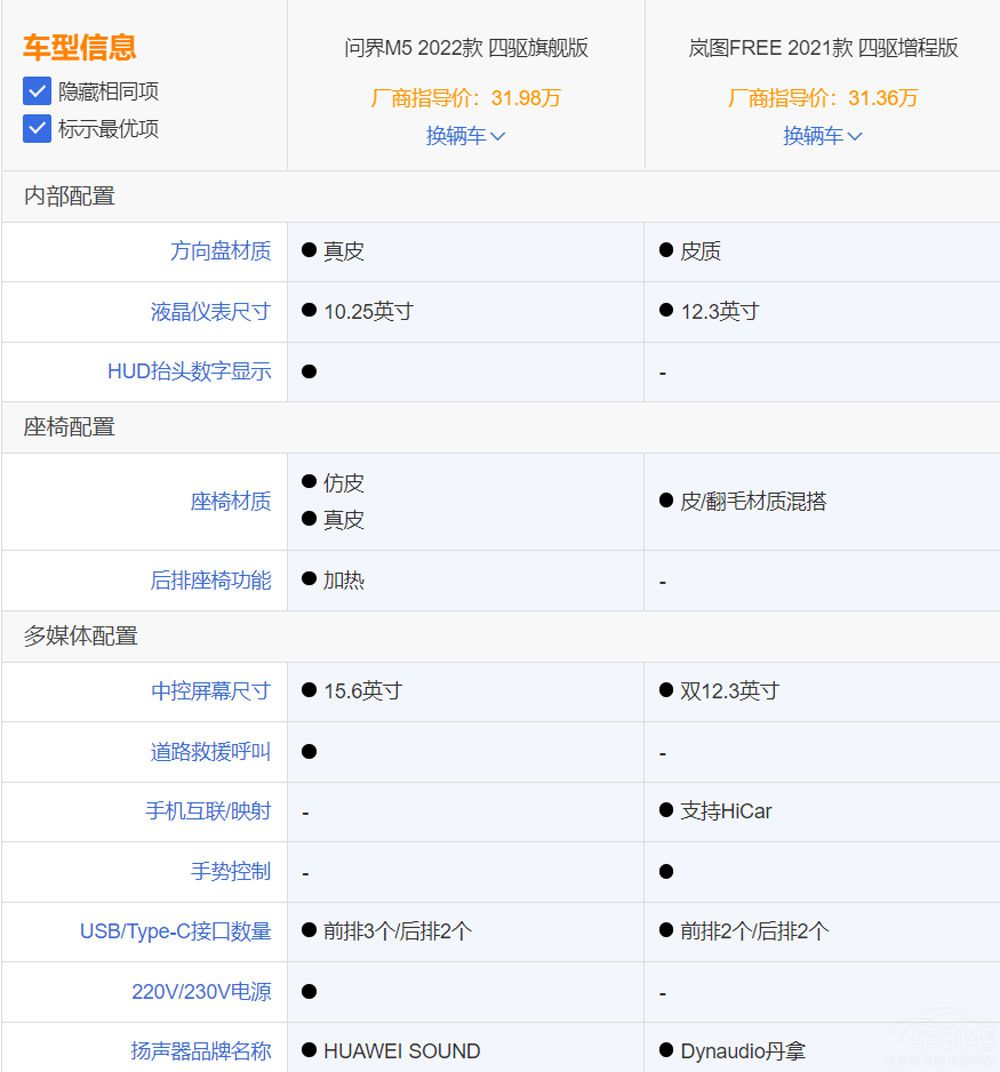This screenshot has width=1000, height=1072.
Task: Open the 220V/230V电源 link
Action: pyautogui.click(x=201, y=991)
